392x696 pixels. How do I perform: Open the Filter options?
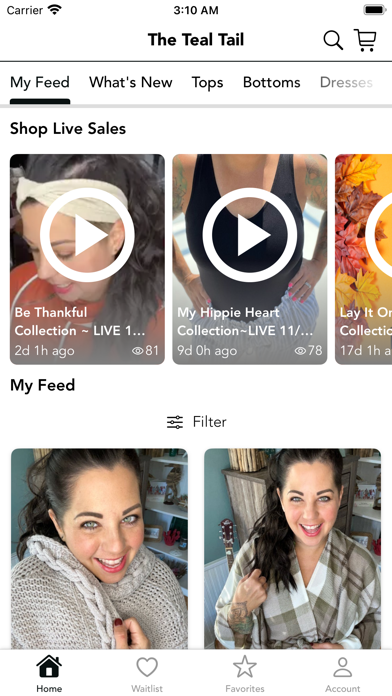[196, 422]
